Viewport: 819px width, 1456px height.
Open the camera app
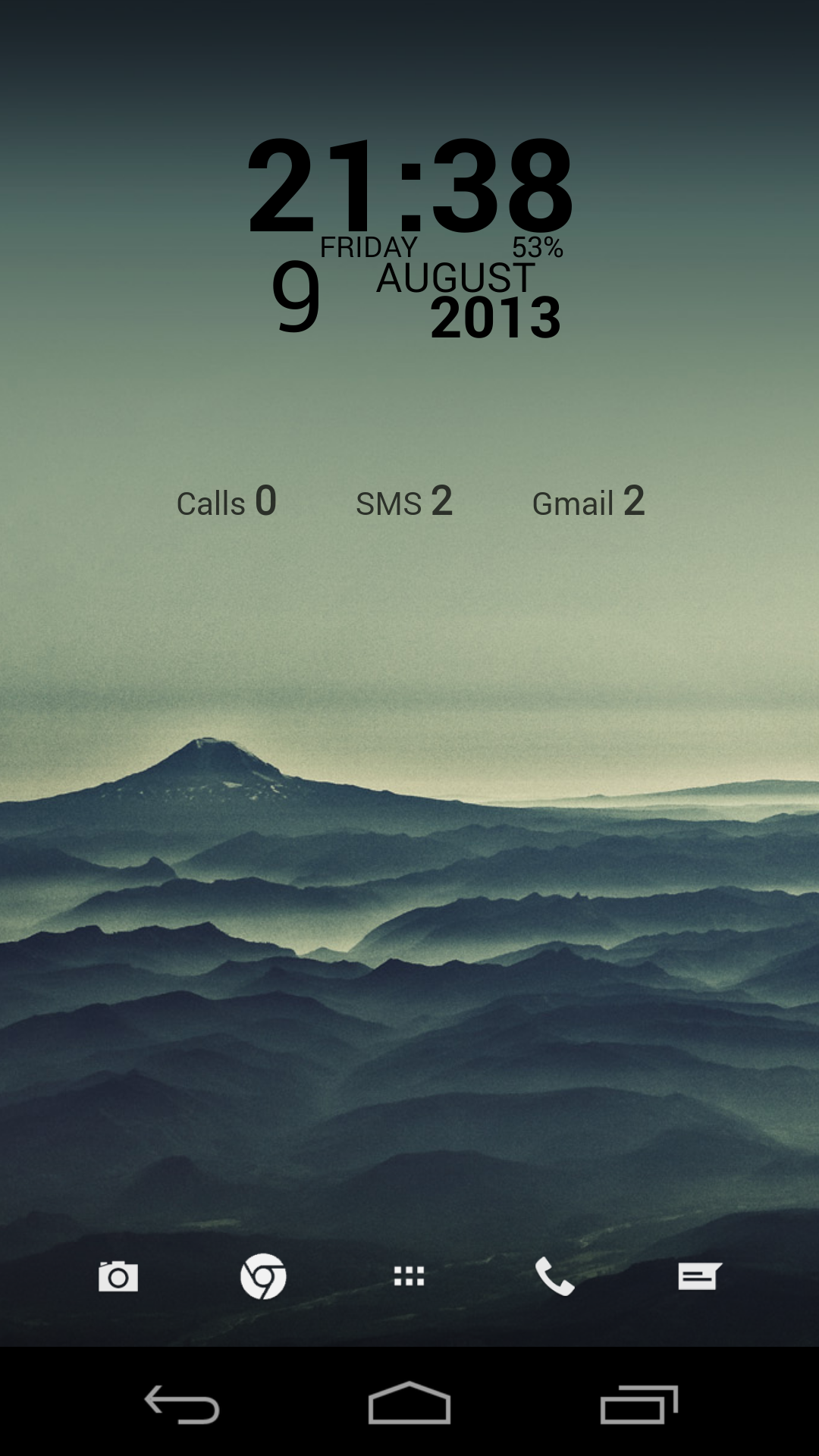(x=118, y=1276)
